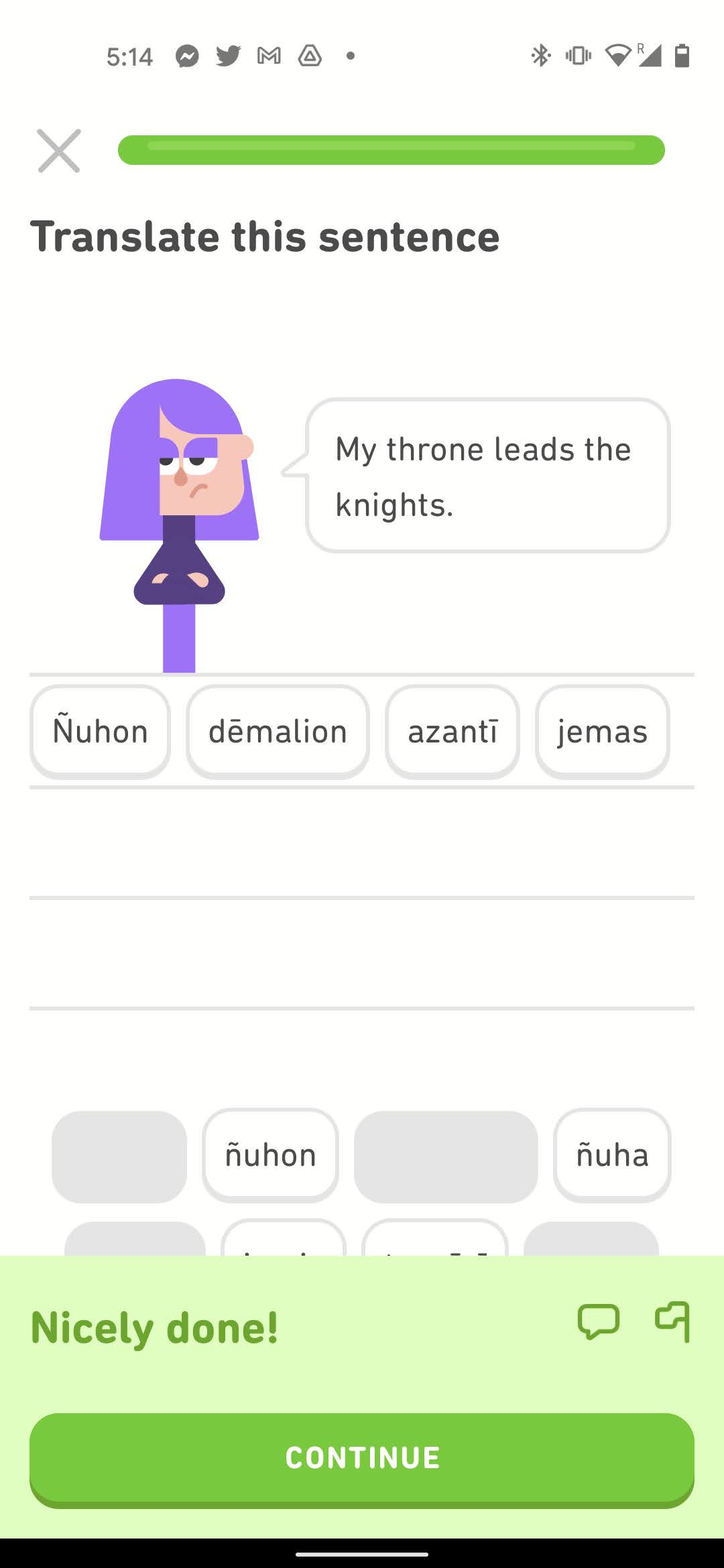Tap the Messenger notification icon
Viewport: 724px width, 1568px height.
click(186, 56)
